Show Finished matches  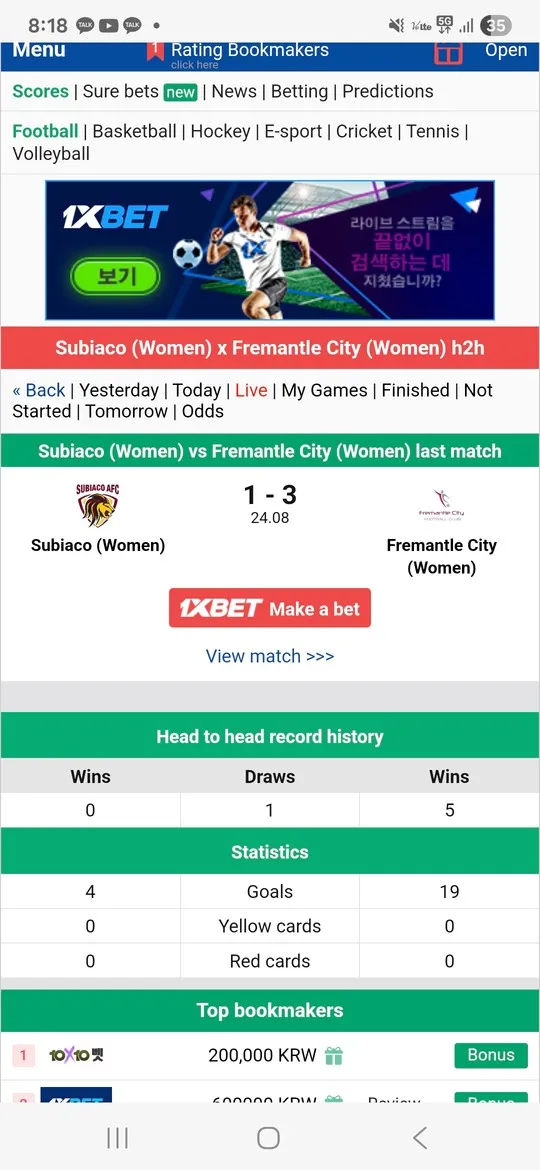click(x=415, y=390)
